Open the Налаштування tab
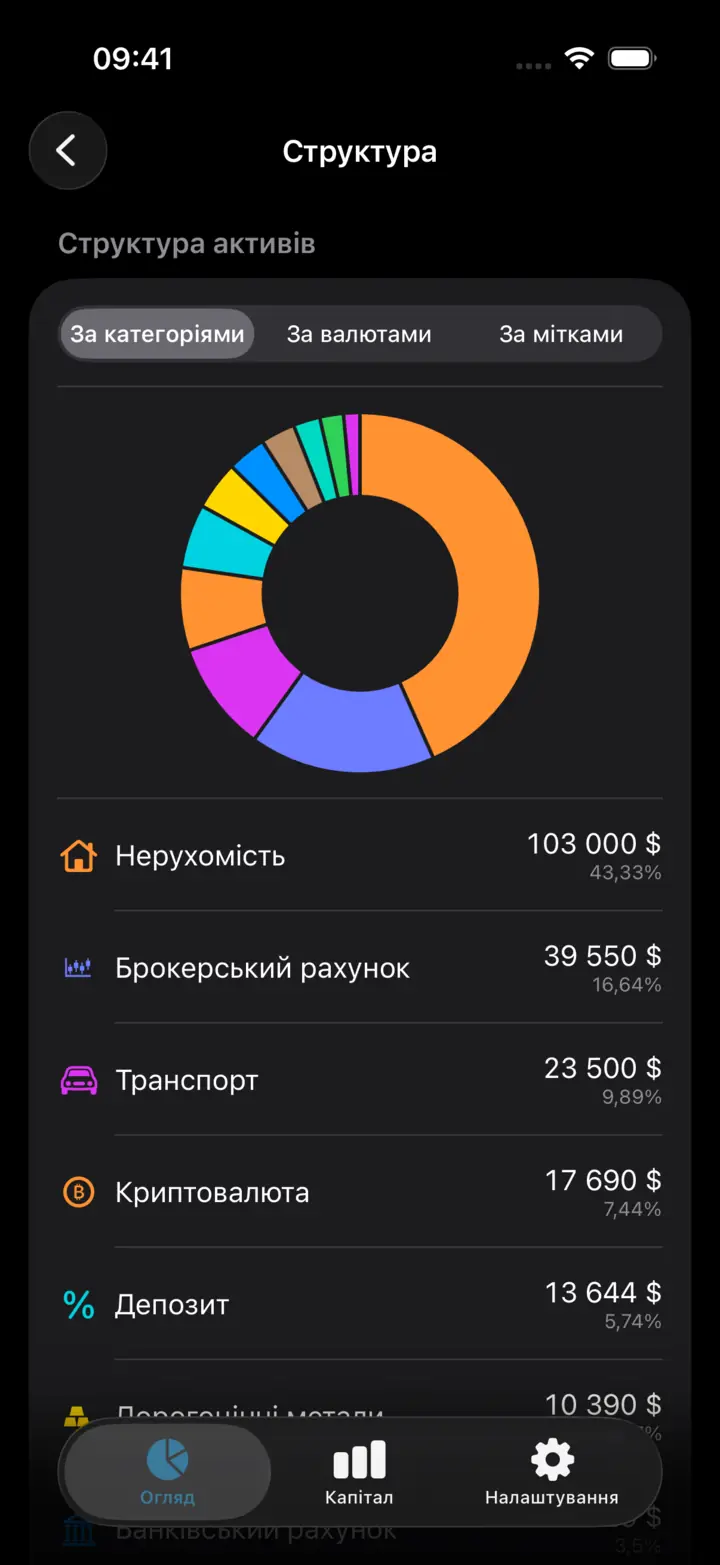The image size is (720, 1565). tap(552, 1472)
